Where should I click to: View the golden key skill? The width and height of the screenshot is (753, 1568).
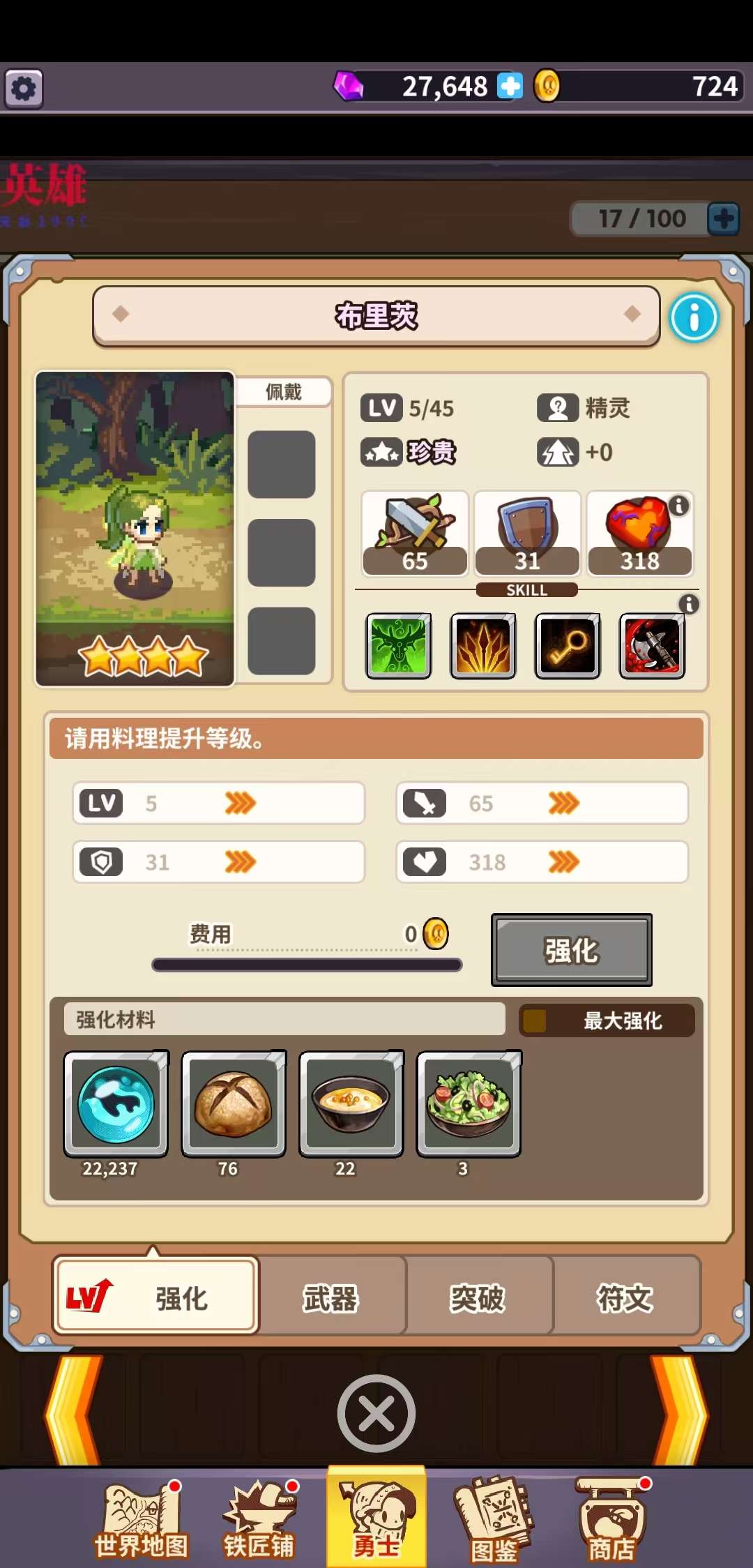(568, 646)
